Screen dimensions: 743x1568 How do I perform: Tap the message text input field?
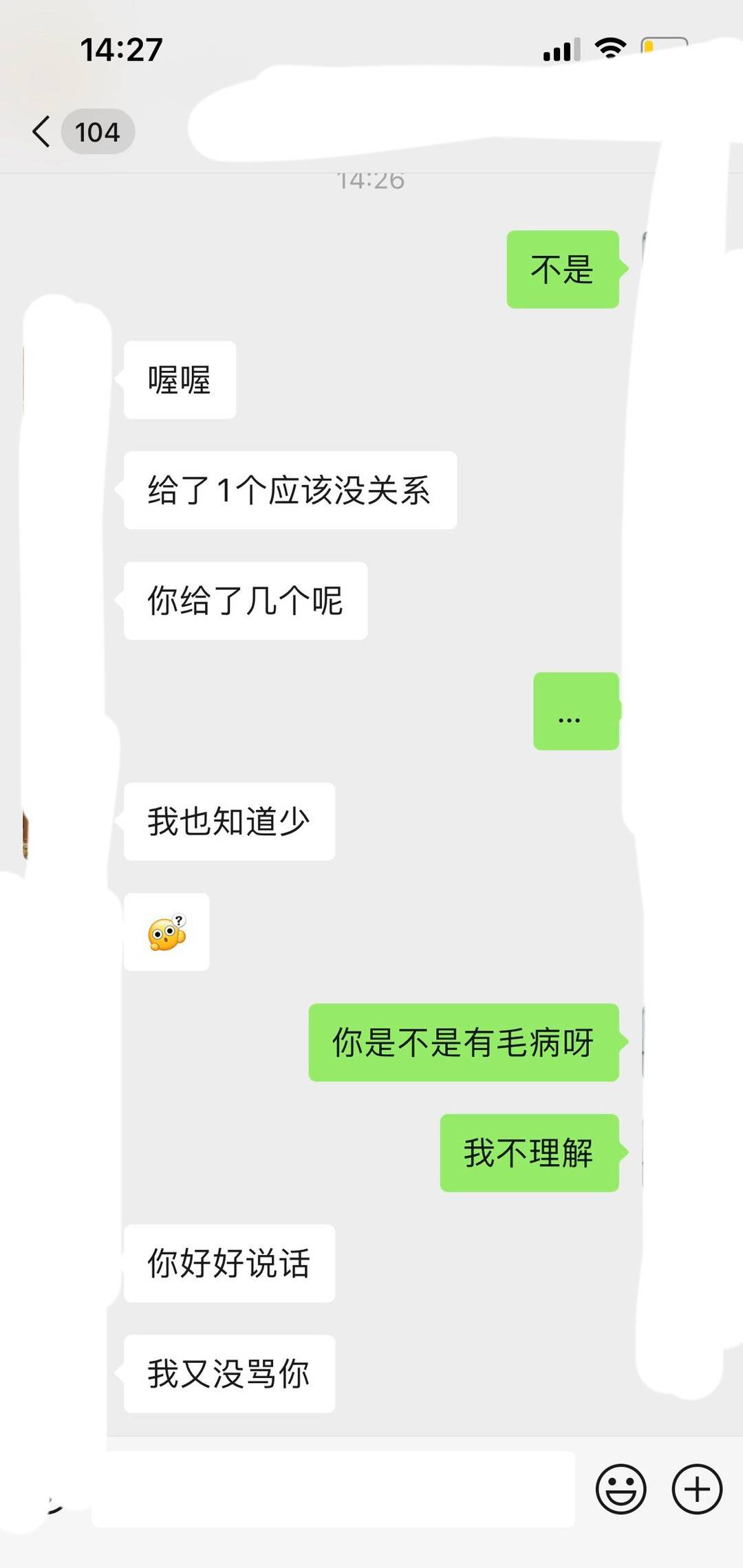click(x=333, y=1490)
